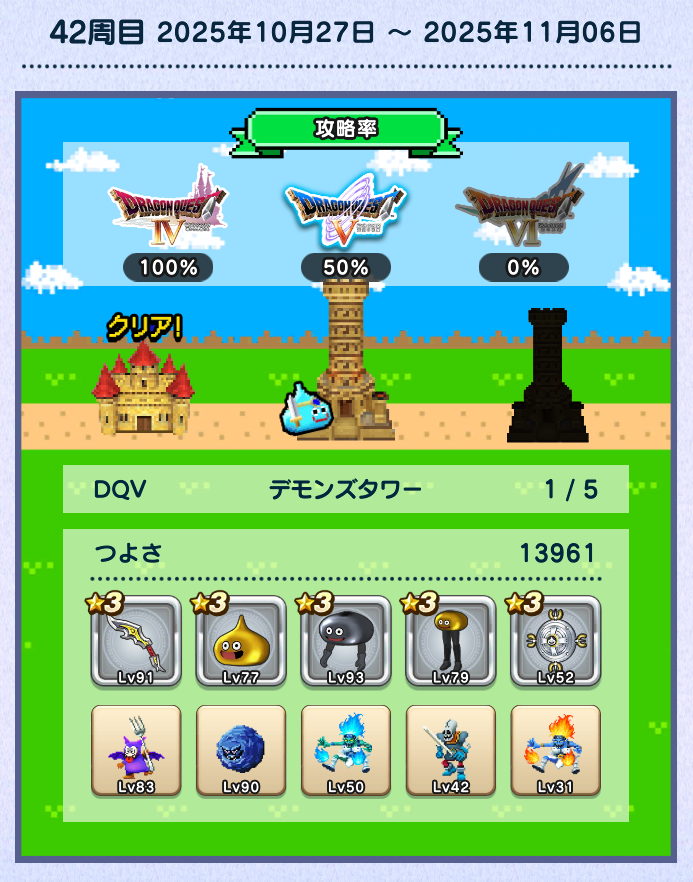This screenshot has height=882, width=693.
Task: Tap the Lv79 leg equipment tile
Action: (451, 642)
